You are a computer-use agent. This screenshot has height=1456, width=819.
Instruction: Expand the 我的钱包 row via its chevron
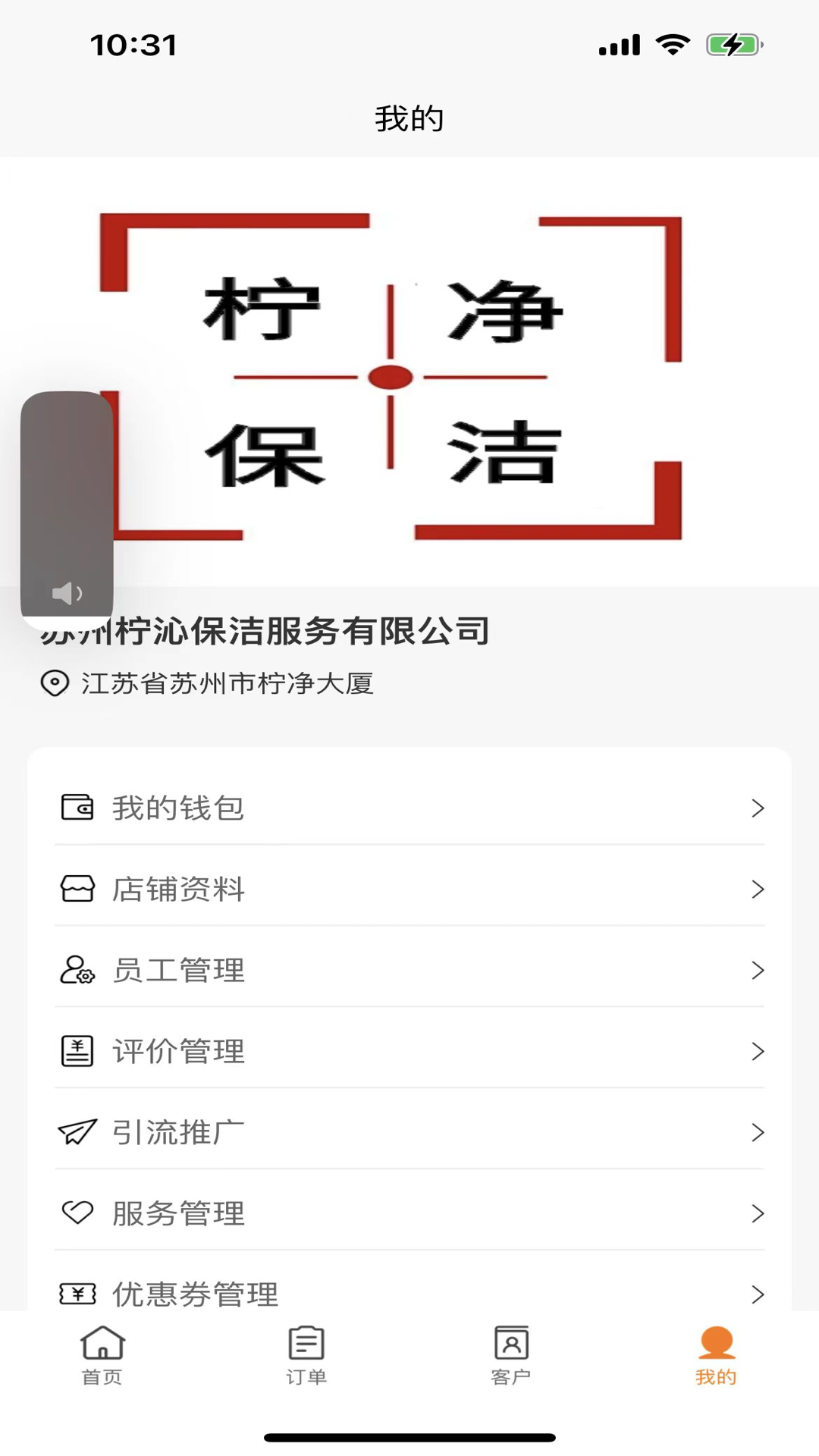(x=758, y=808)
